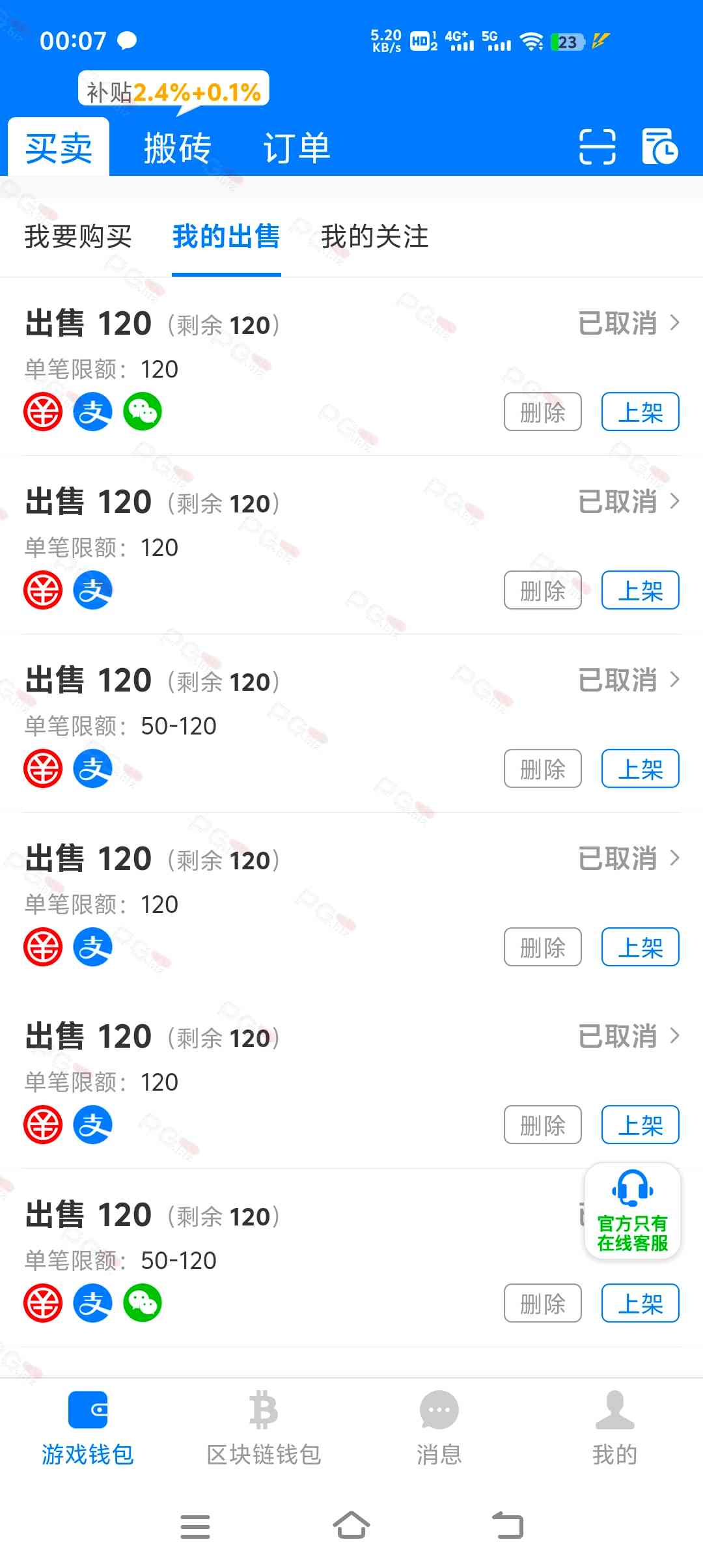Tap 删除 on the 50-120 listing without WeChat
The height and width of the screenshot is (1568, 703).
(x=542, y=768)
